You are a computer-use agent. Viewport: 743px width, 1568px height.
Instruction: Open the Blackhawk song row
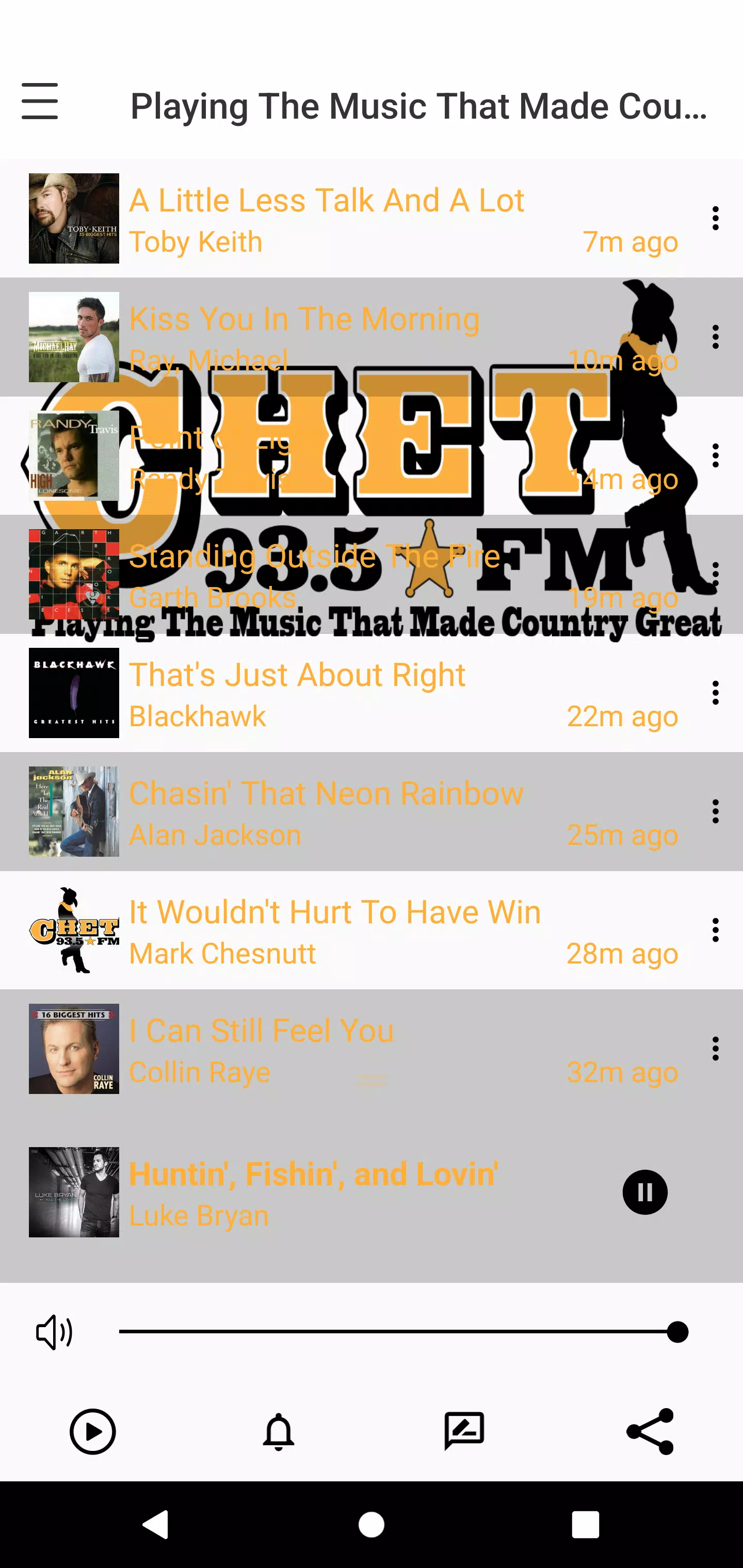pyautogui.click(x=341, y=693)
